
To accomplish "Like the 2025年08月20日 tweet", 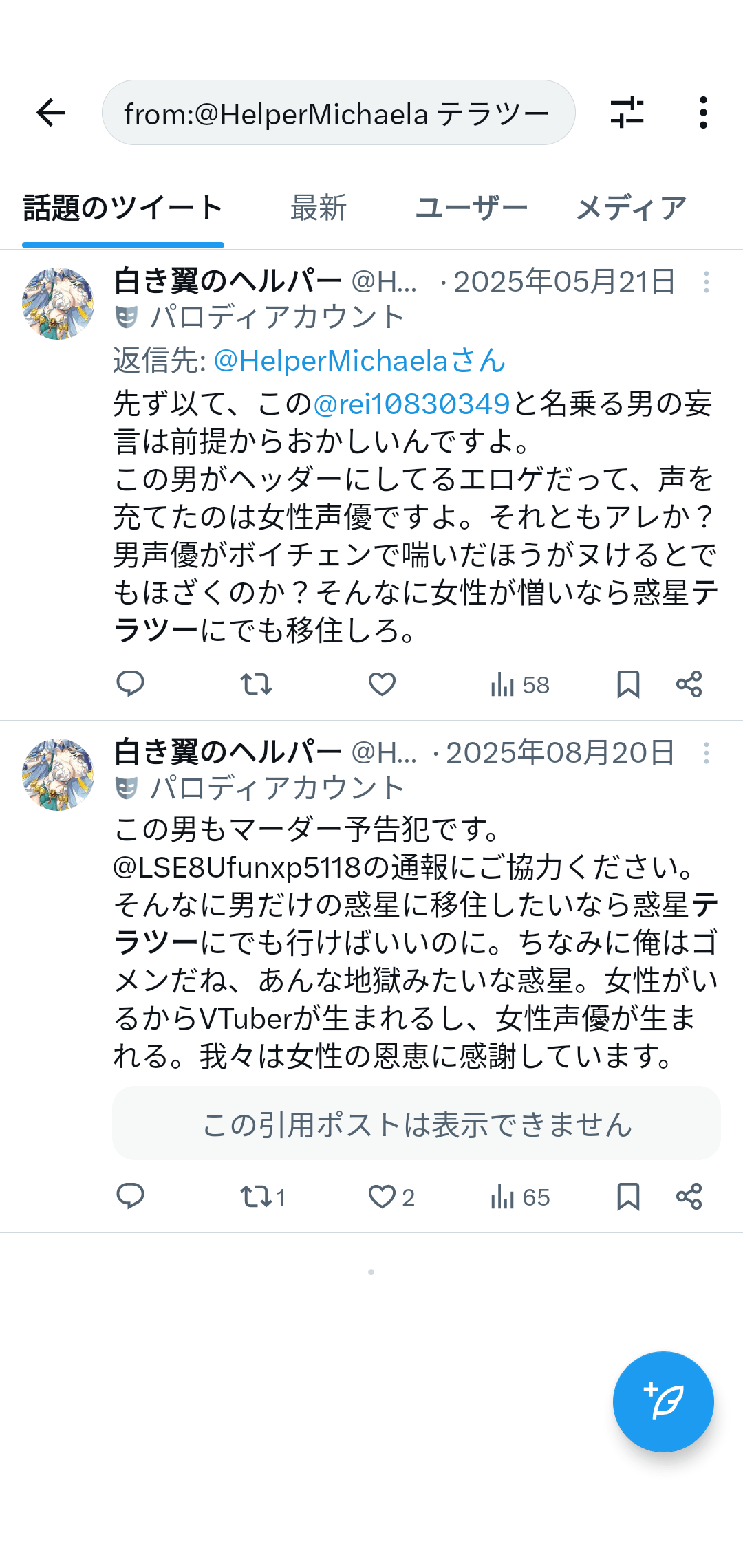I will [x=391, y=1197].
